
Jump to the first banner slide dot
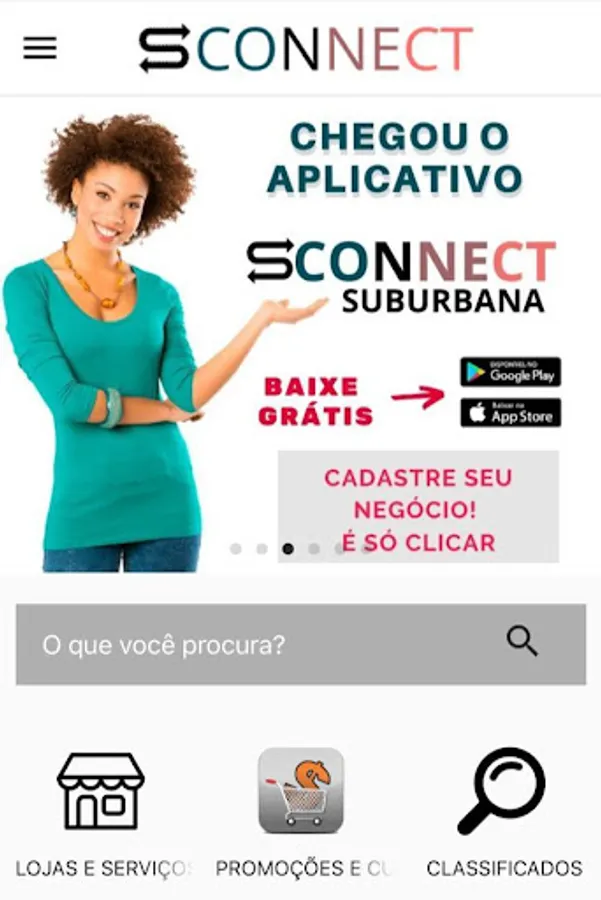pyautogui.click(x=235, y=549)
